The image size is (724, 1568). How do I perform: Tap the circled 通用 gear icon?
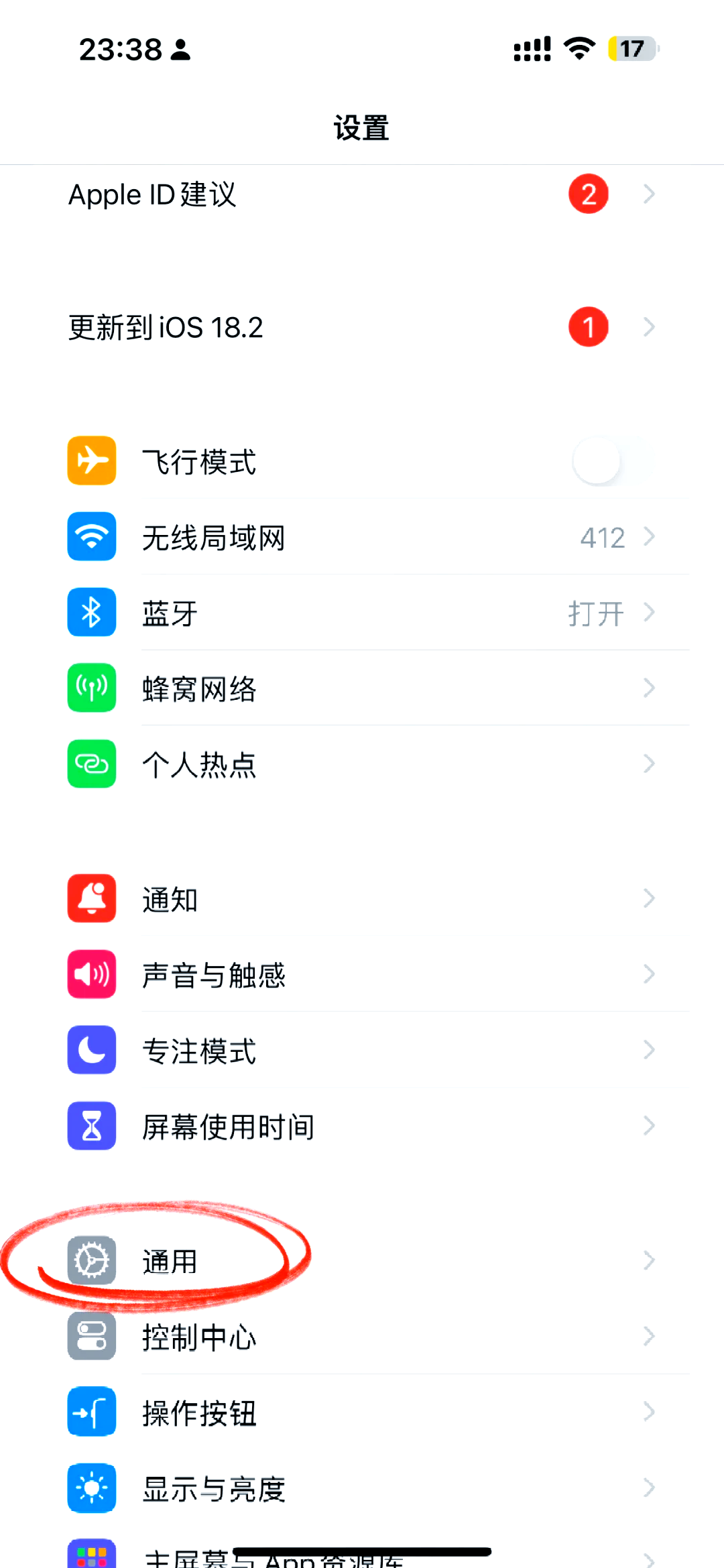pyautogui.click(x=91, y=1260)
